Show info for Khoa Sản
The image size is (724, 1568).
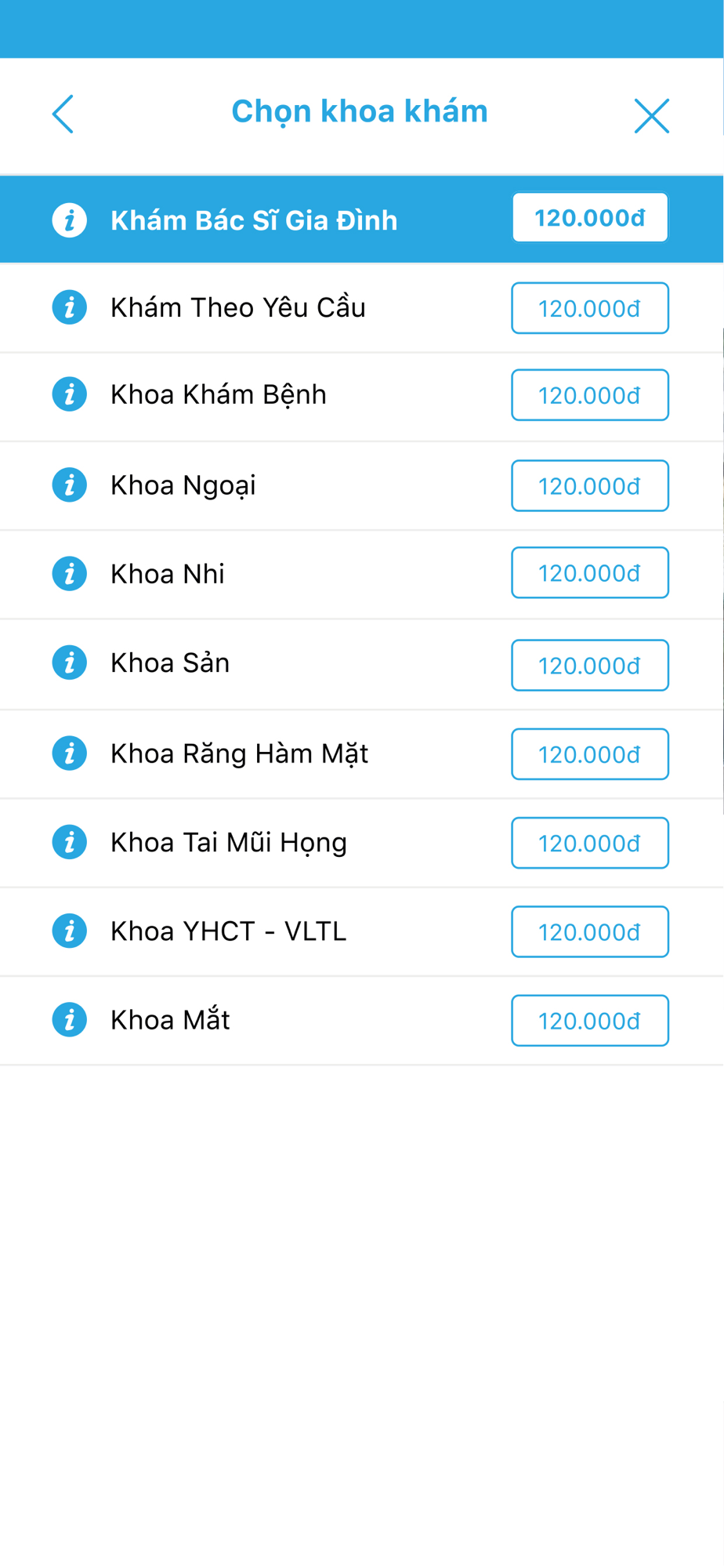[69, 663]
